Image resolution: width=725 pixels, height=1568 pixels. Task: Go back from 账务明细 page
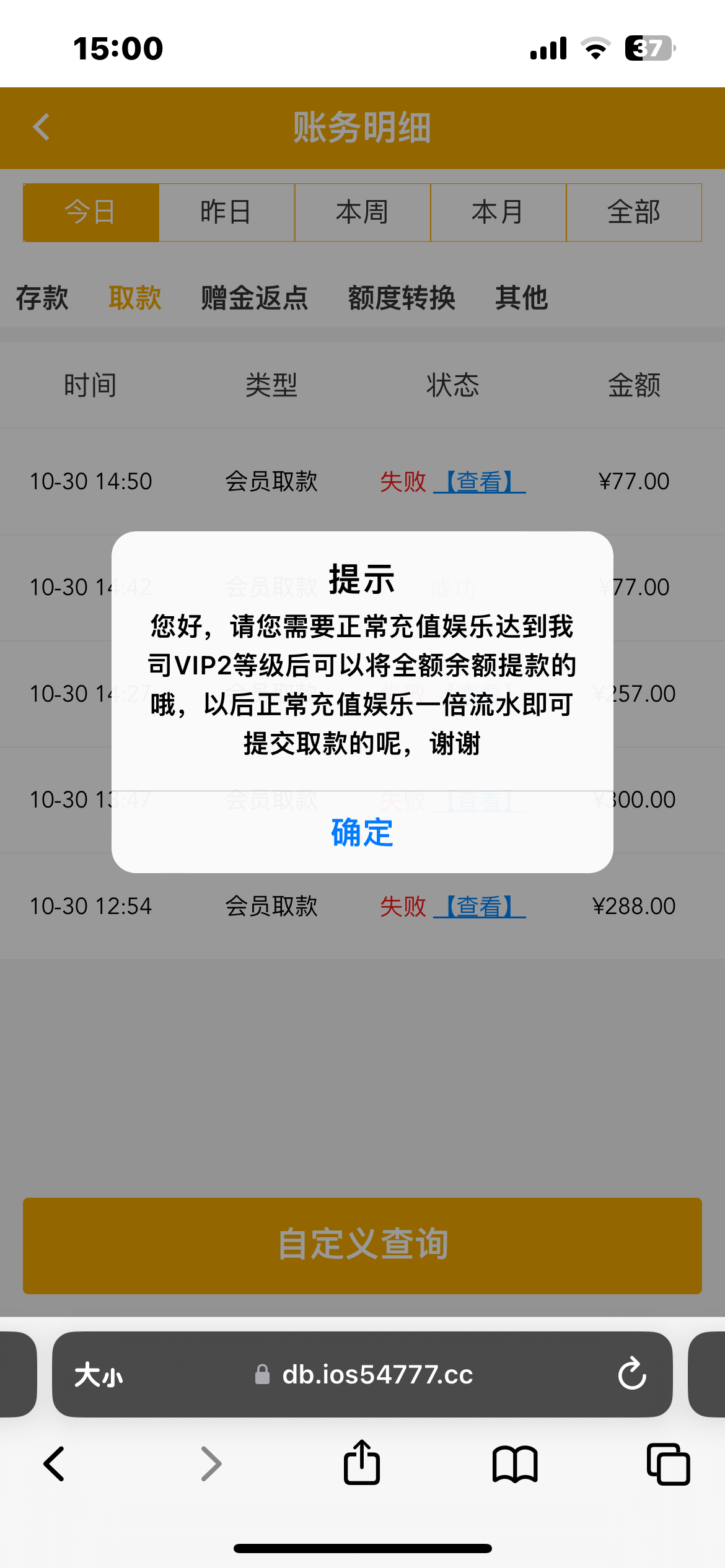tap(42, 128)
